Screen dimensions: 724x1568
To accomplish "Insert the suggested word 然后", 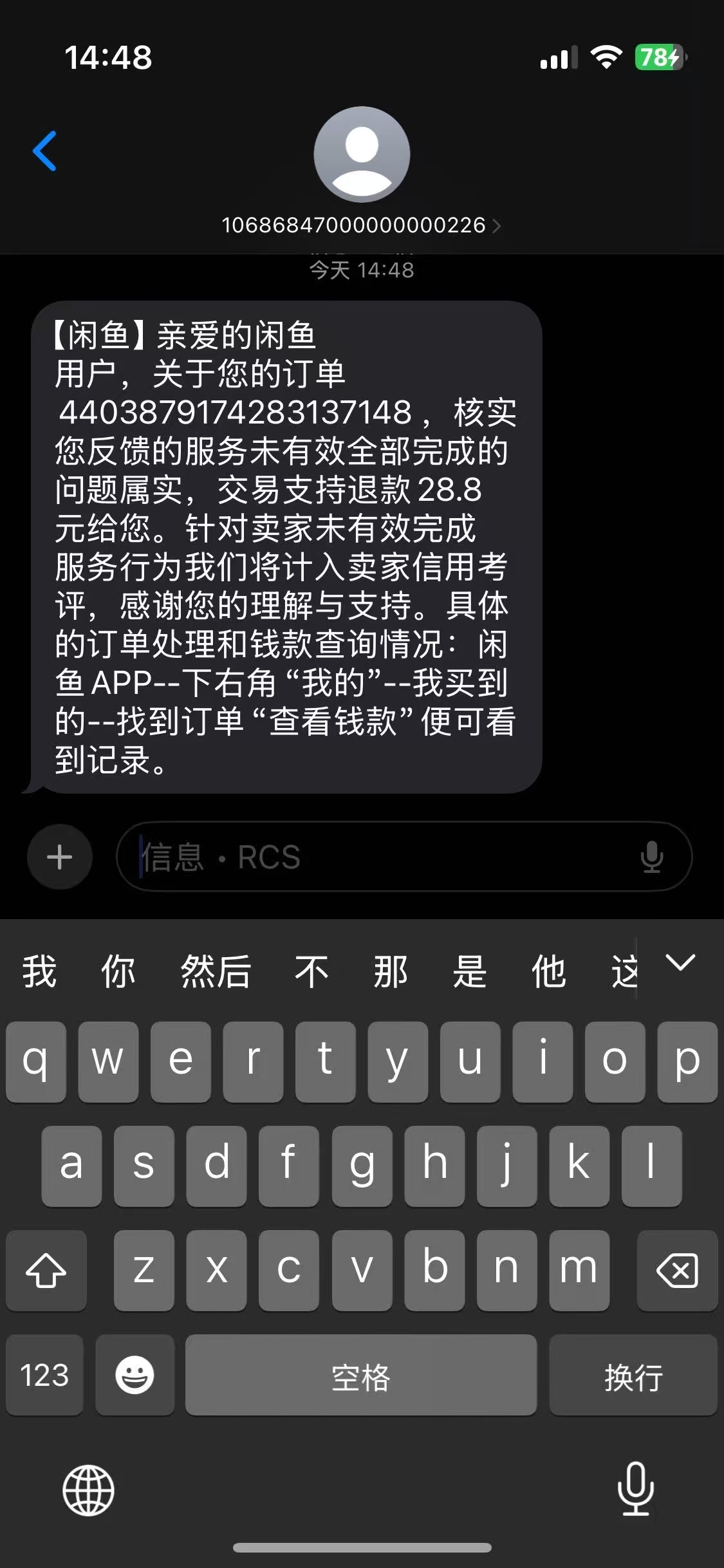I will pos(215,971).
